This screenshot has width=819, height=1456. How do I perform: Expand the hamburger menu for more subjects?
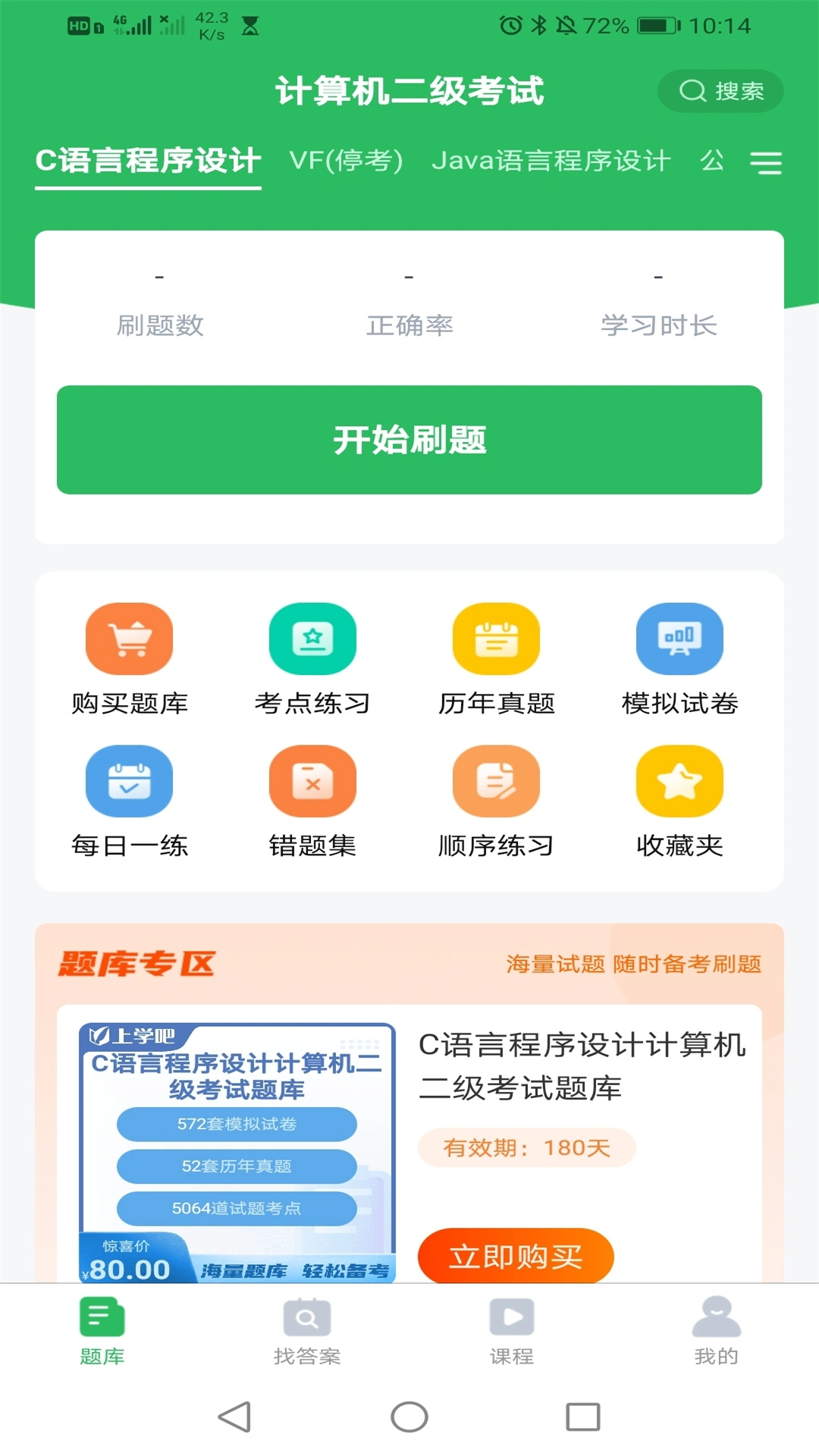767,162
